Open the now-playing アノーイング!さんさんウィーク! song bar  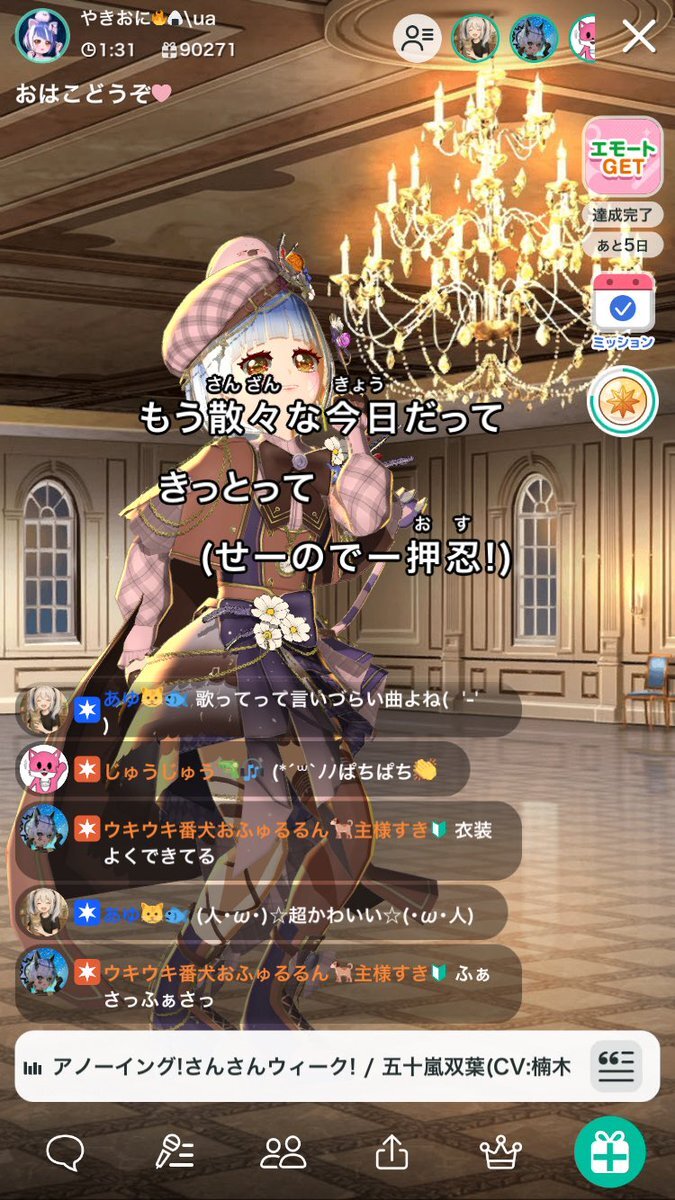click(x=300, y=1066)
